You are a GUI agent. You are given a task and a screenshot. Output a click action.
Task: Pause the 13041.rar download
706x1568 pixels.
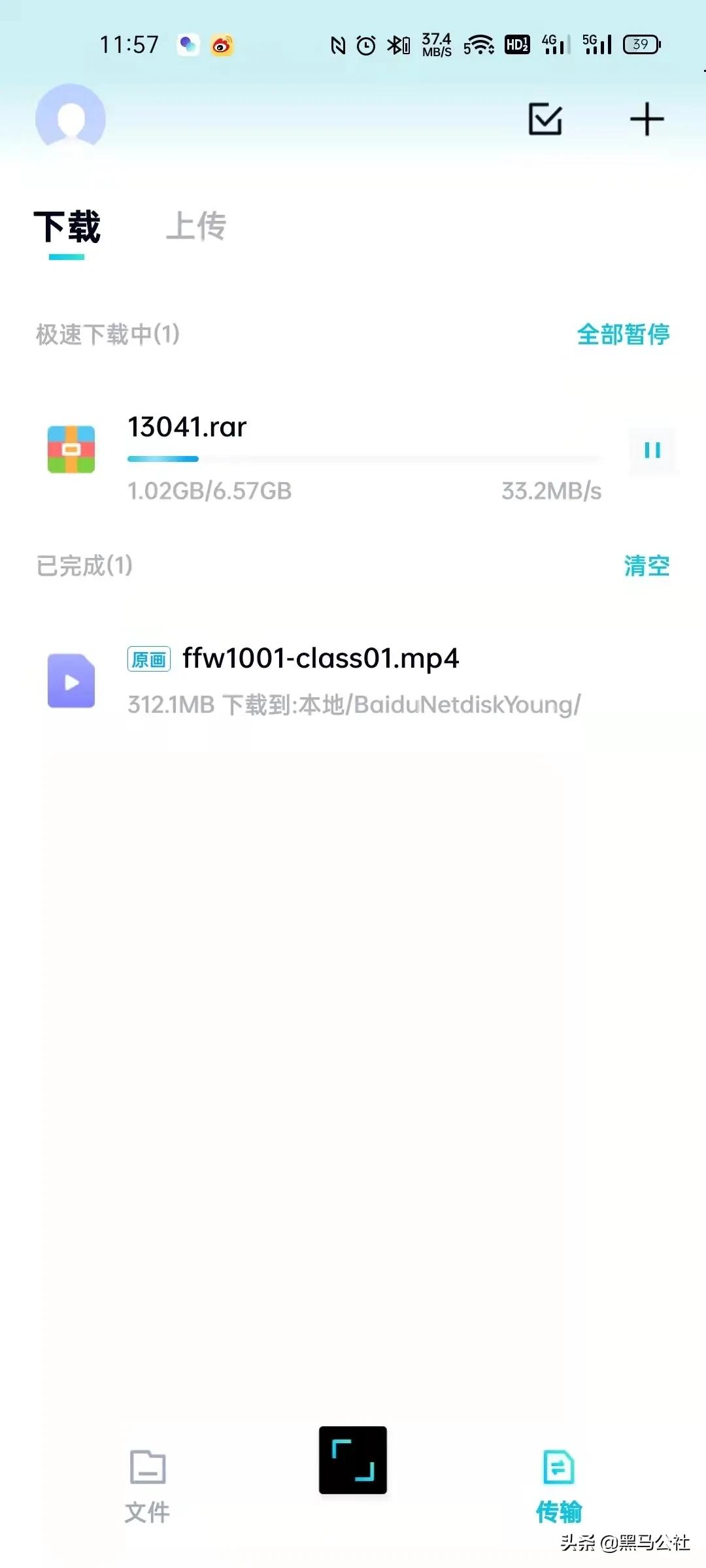pyautogui.click(x=652, y=449)
